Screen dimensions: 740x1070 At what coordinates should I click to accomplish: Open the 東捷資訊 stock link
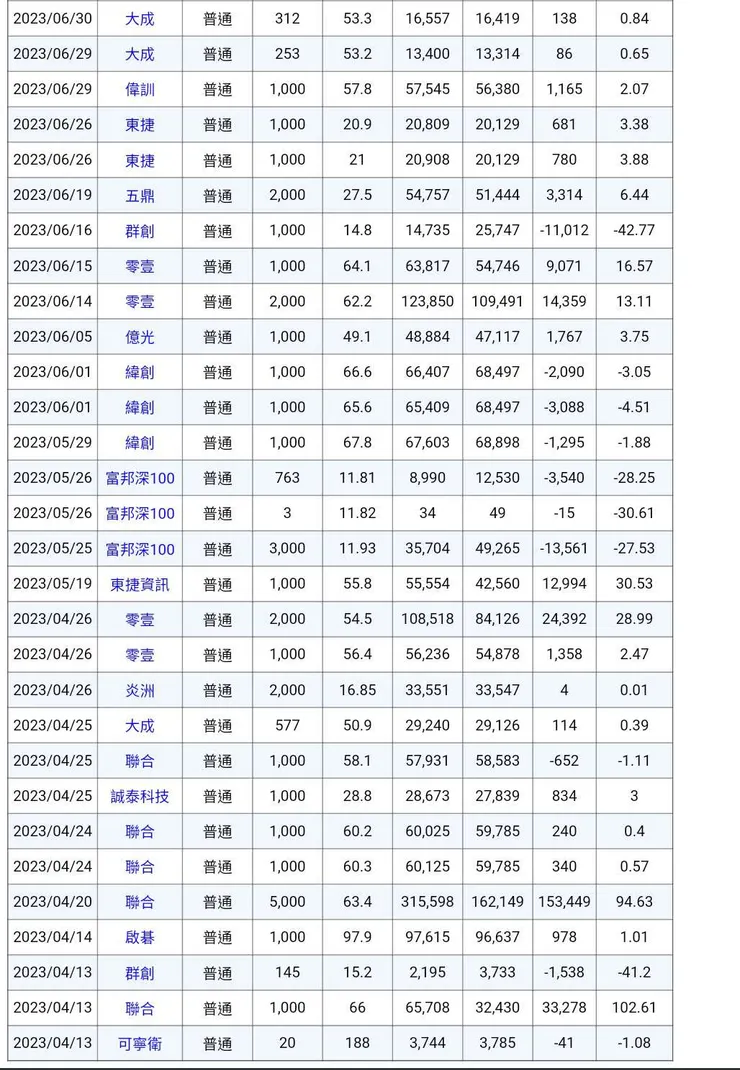coord(140,584)
